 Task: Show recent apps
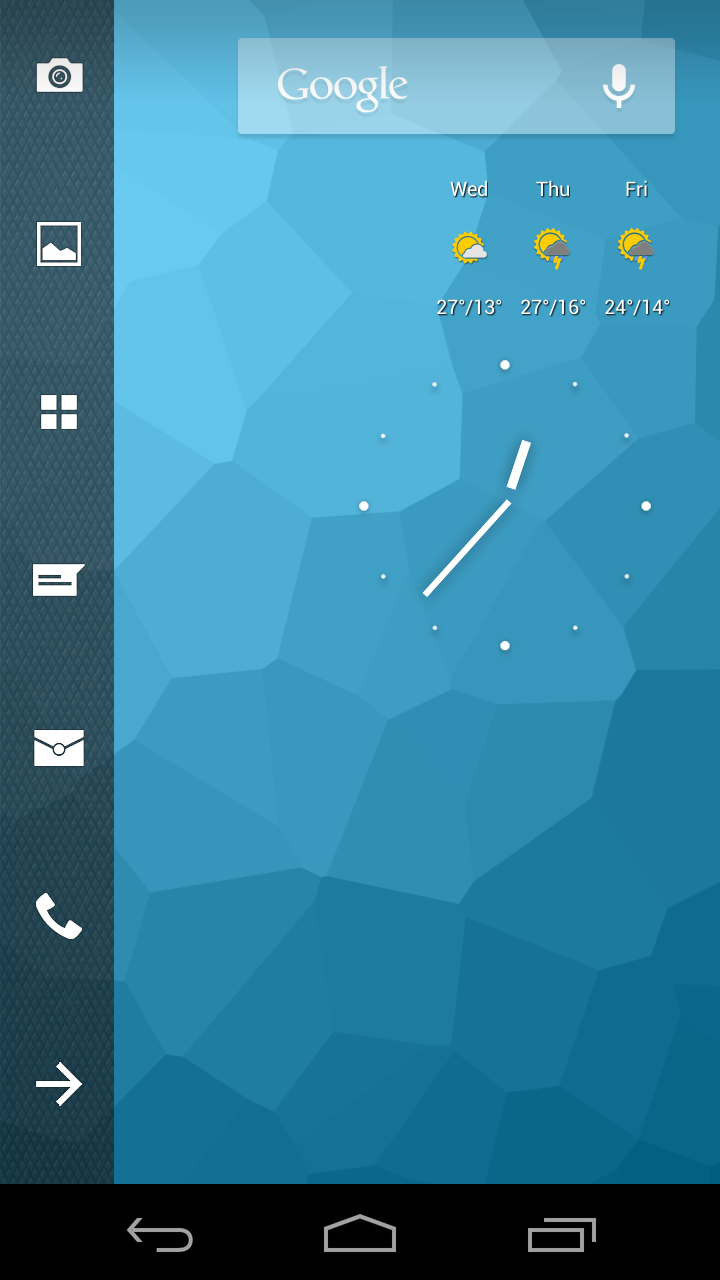tap(561, 1234)
